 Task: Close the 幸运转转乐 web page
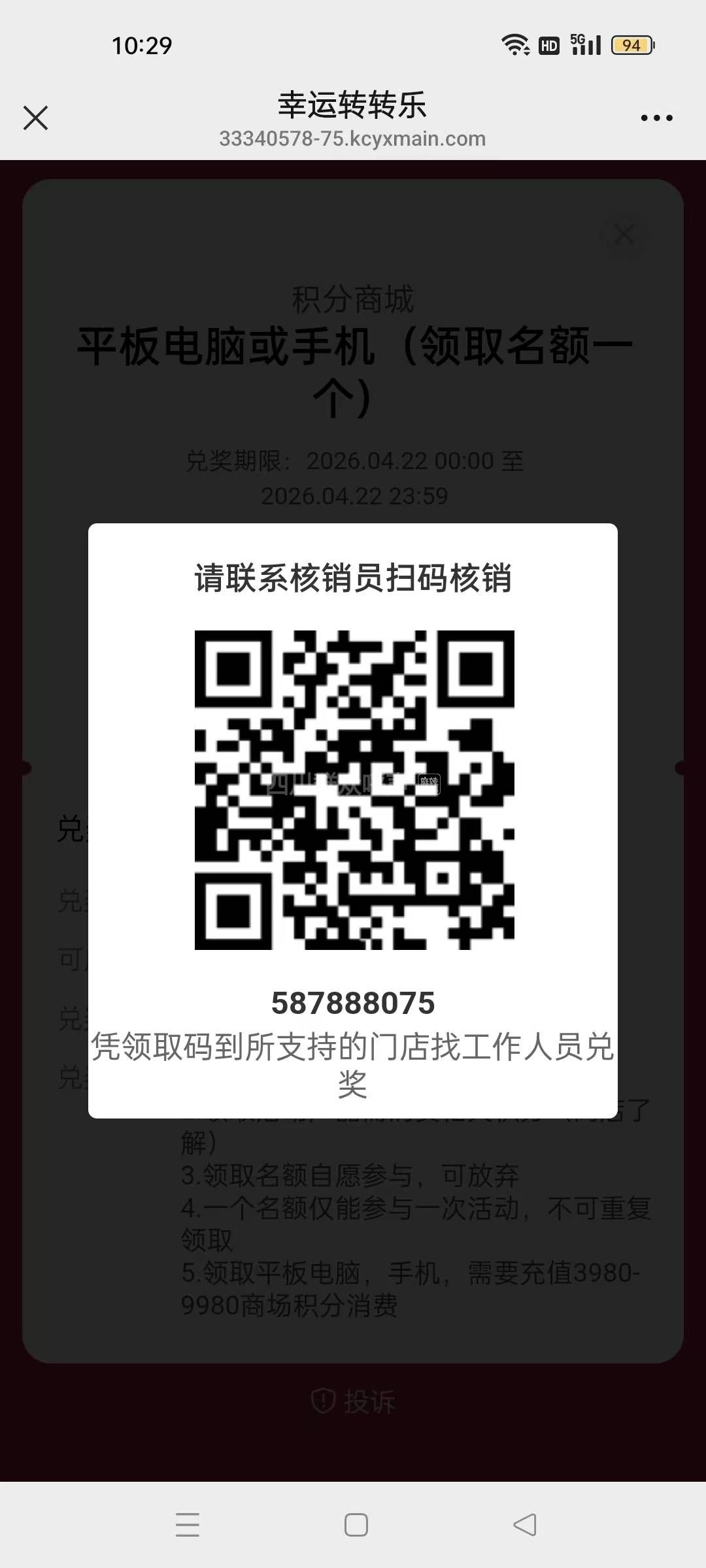35,118
